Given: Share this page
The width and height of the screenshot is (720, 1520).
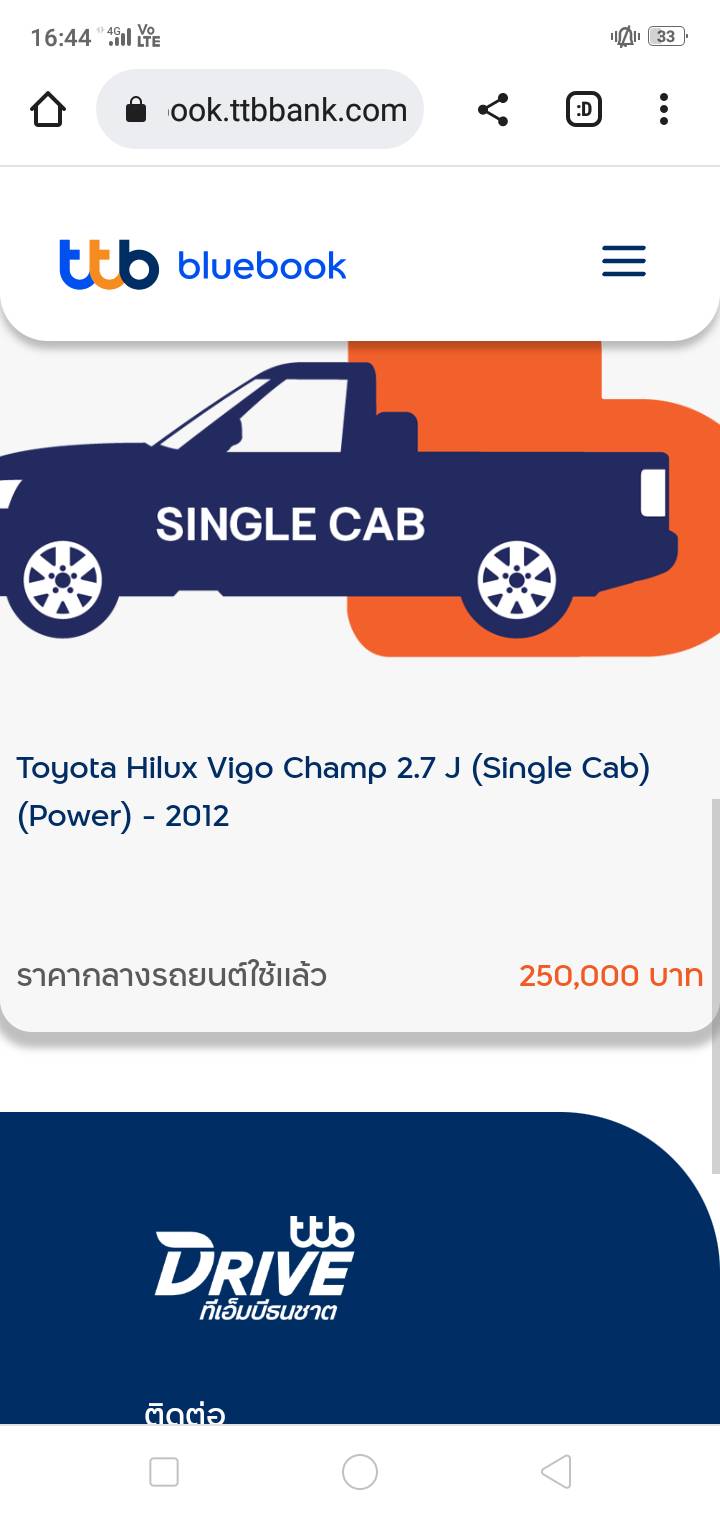Looking at the screenshot, I should (493, 109).
